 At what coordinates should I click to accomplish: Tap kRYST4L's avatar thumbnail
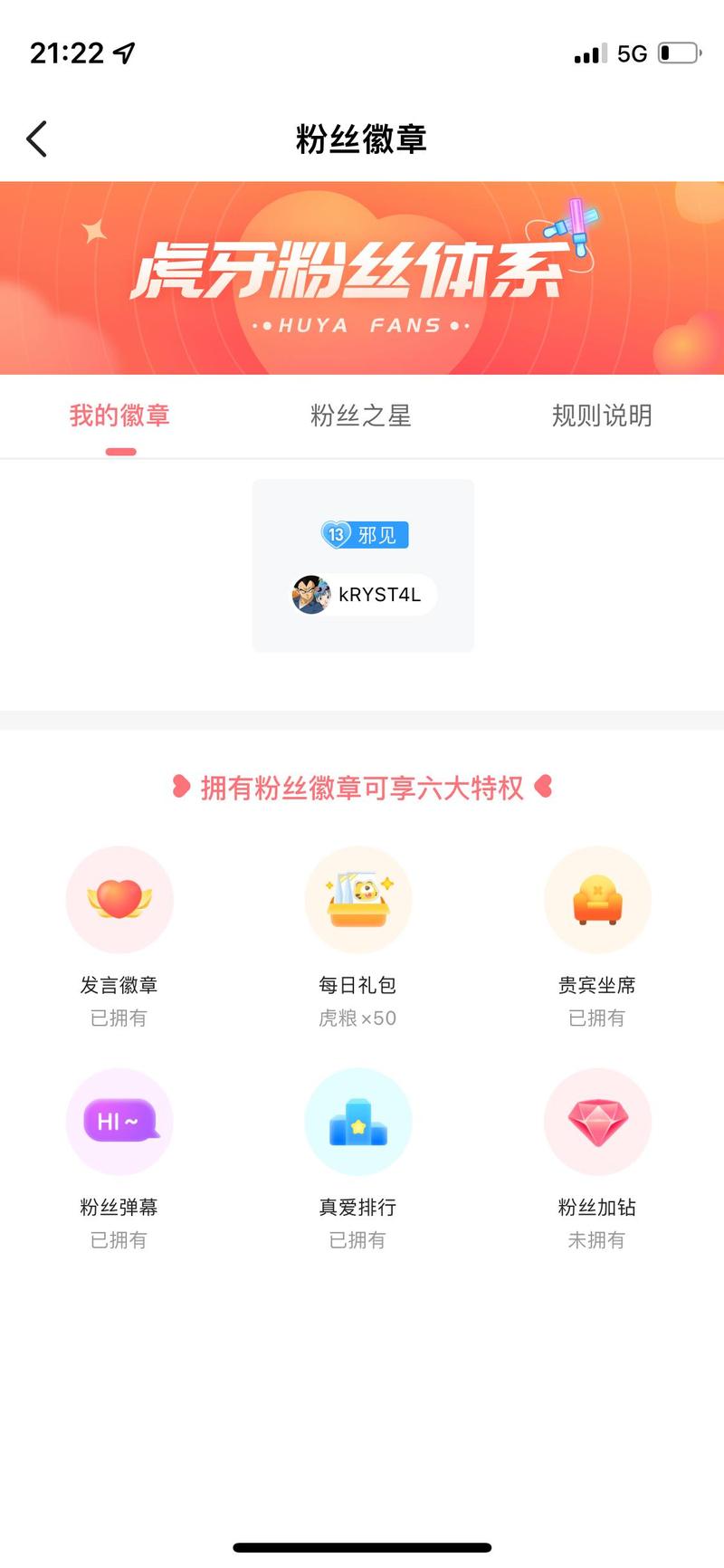point(311,595)
